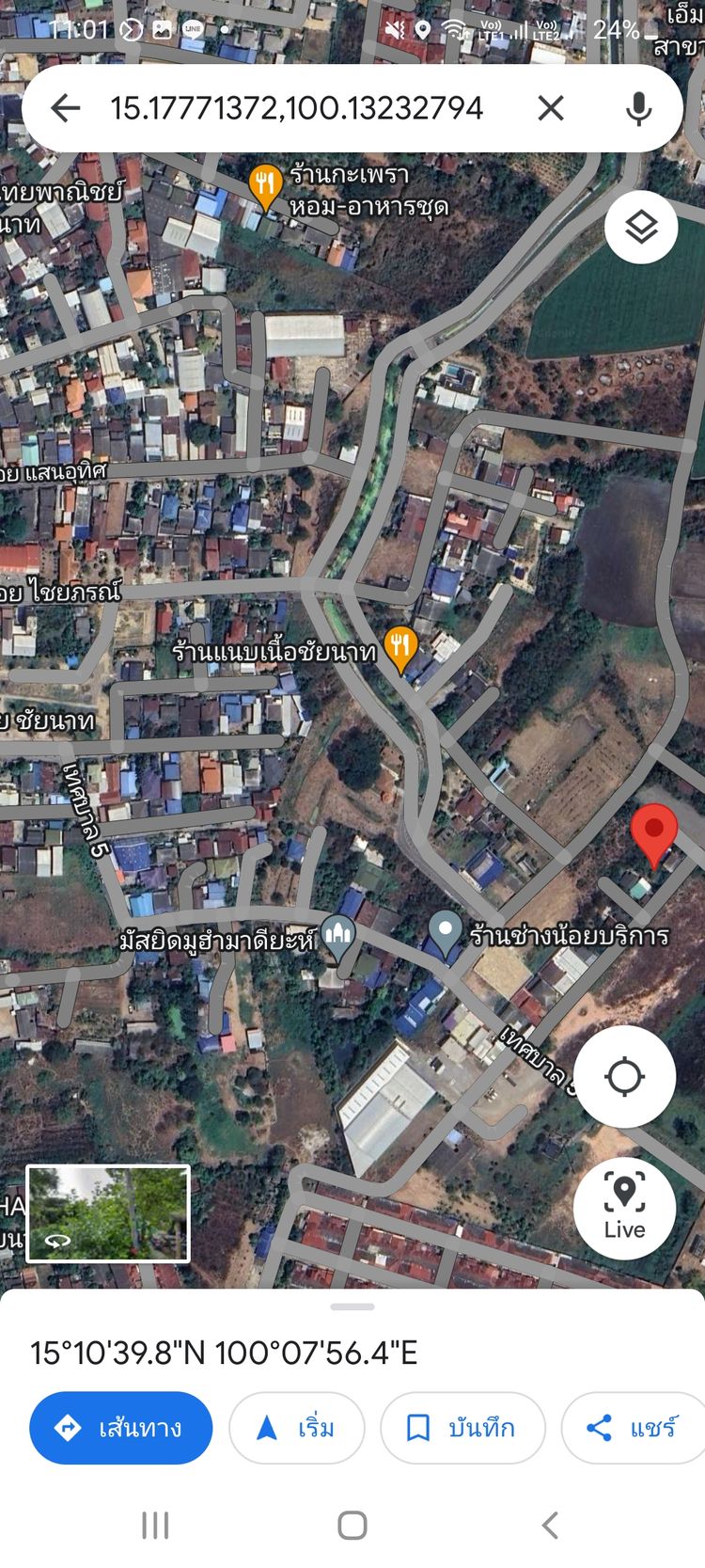
Task: Clear the search coordinates text
Action: 551,108
